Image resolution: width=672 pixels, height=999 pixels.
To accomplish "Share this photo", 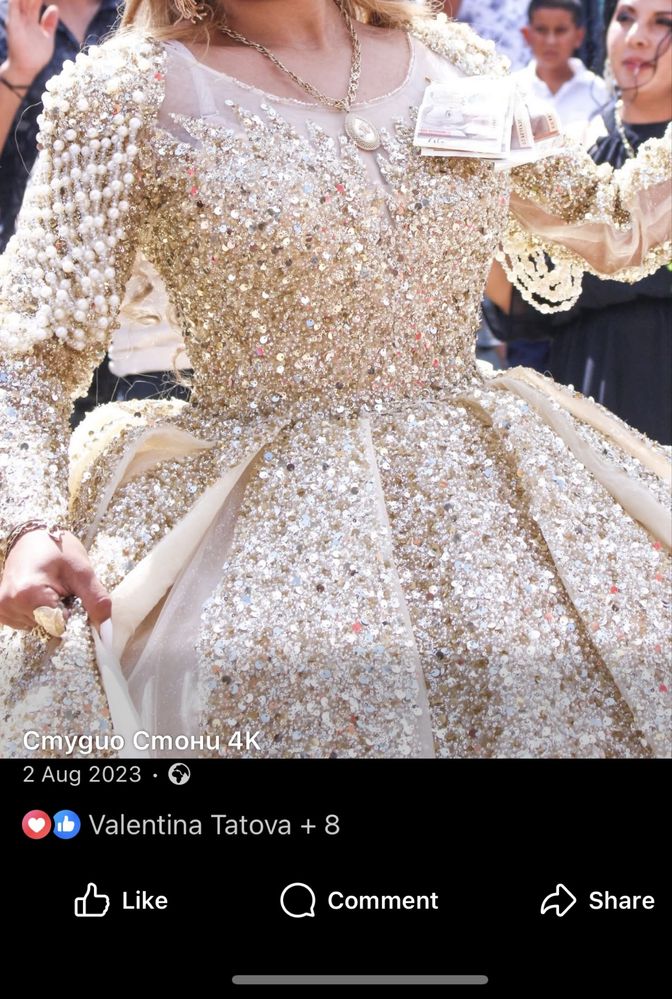I will (x=597, y=900).
